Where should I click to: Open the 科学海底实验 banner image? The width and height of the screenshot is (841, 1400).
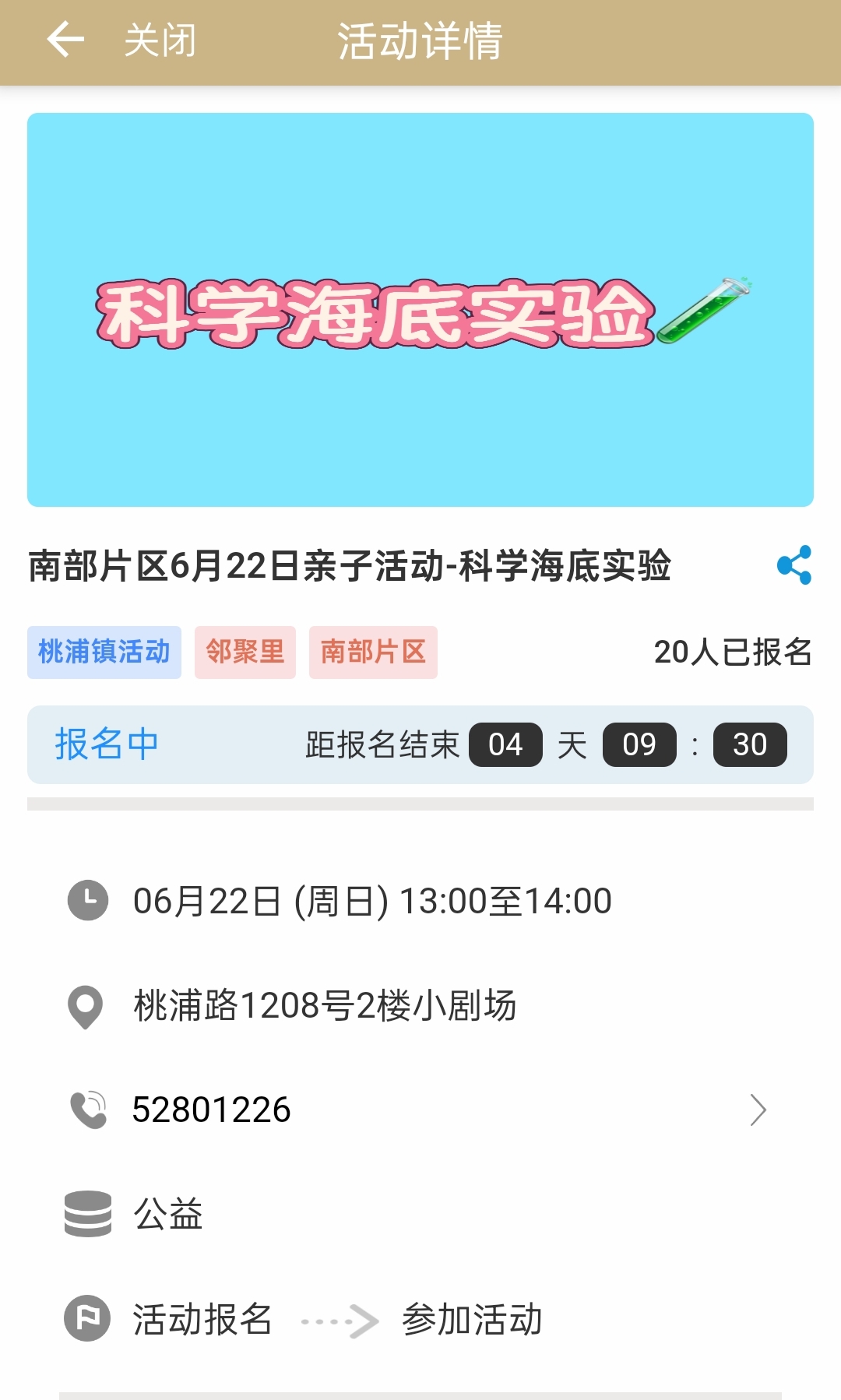pos(420,310)
